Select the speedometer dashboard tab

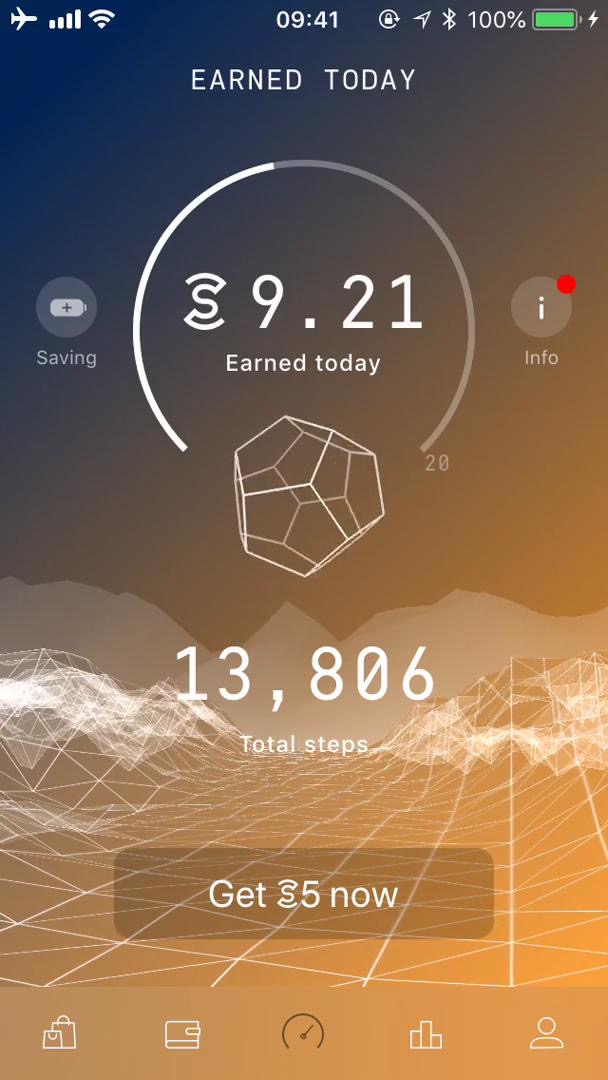coord(303,1033)
